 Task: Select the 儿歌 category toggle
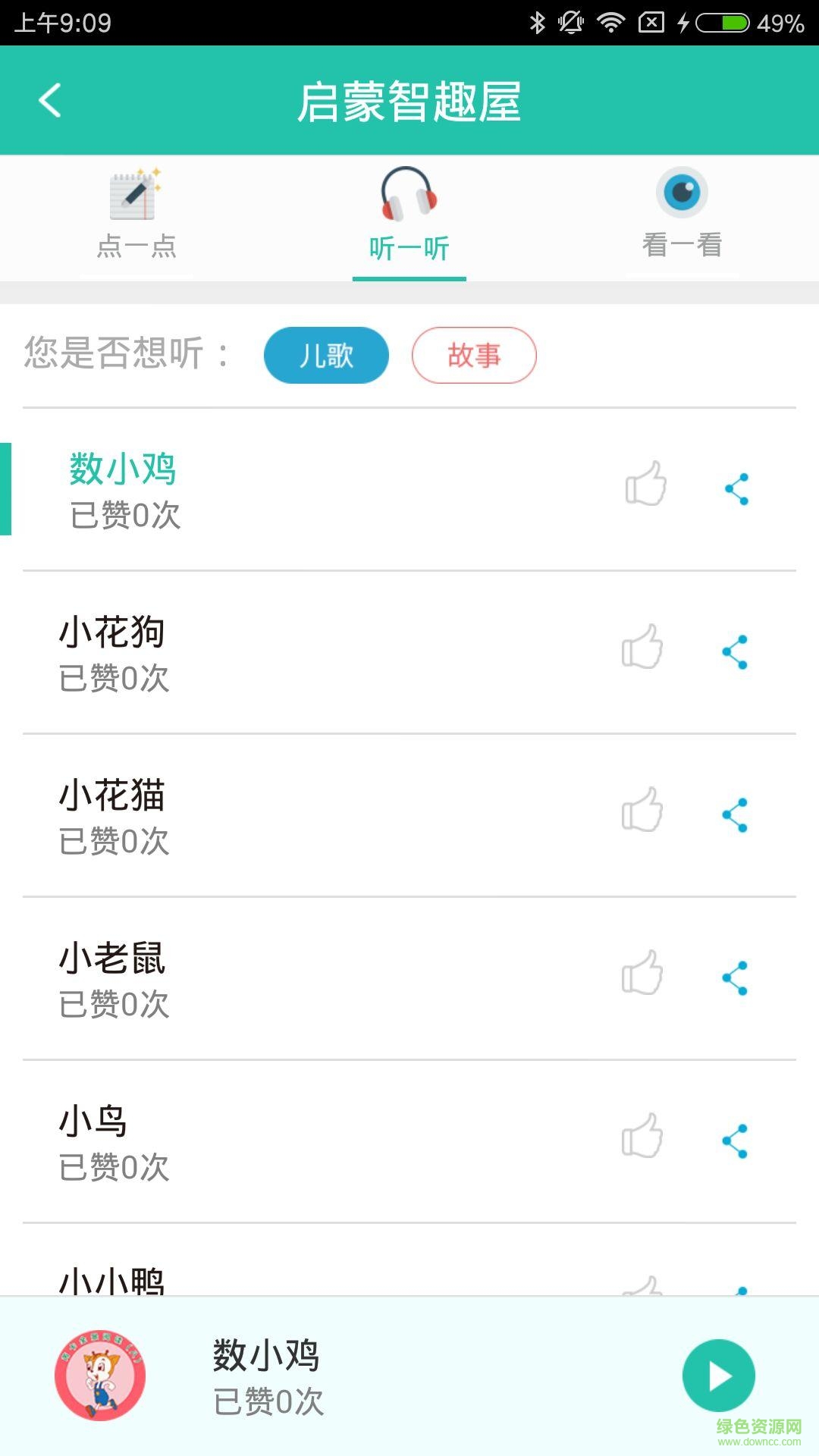click(326, 355)
